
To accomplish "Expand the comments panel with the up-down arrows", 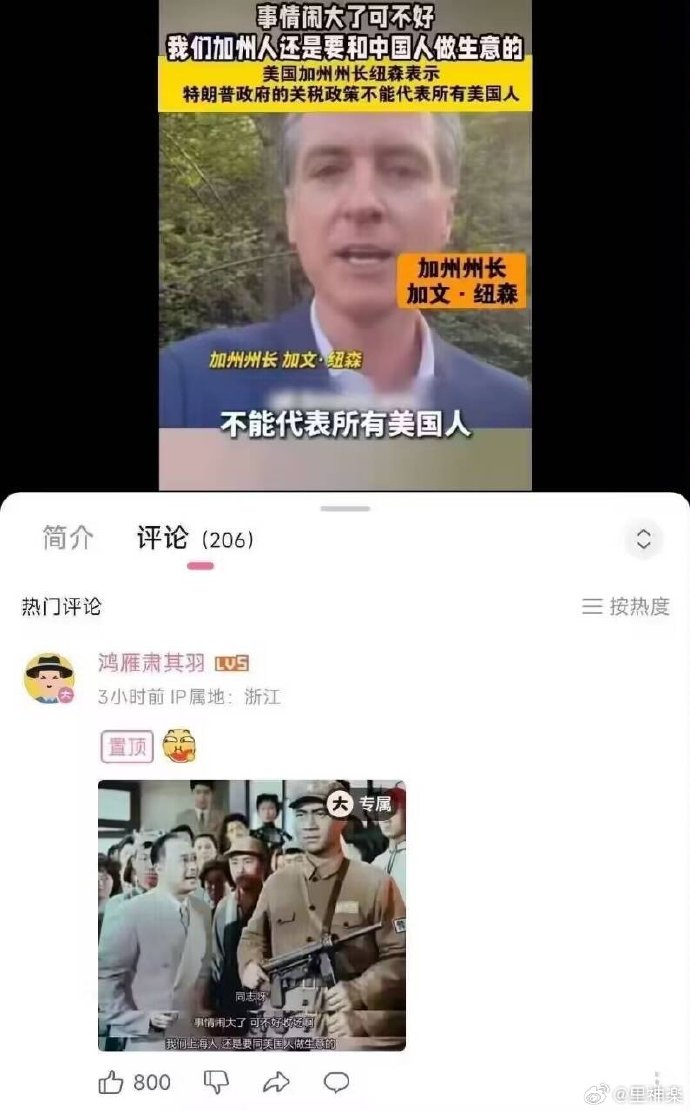I will pyautogui.click(x=643, y=538).
